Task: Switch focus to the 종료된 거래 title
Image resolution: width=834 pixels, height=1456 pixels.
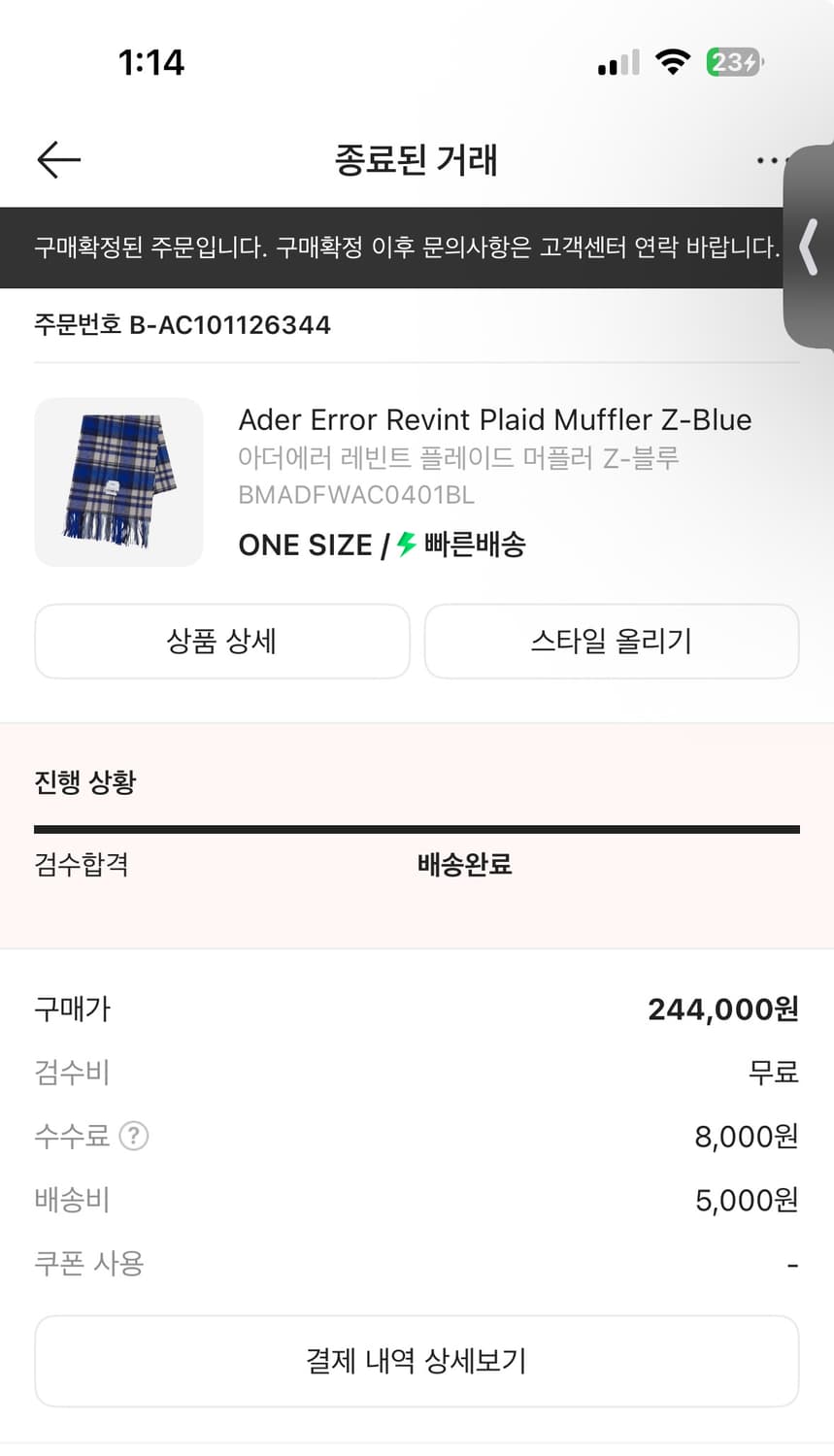Action: click(417, 161)
